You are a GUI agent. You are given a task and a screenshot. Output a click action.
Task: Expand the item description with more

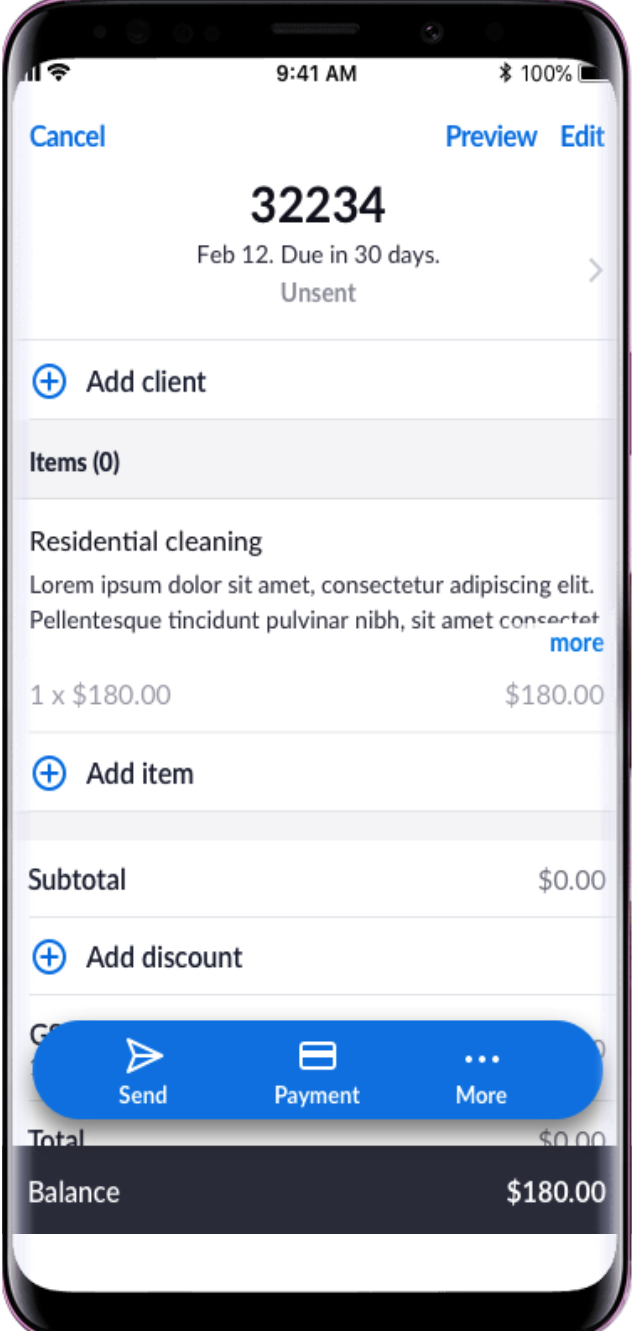point(577,643)
